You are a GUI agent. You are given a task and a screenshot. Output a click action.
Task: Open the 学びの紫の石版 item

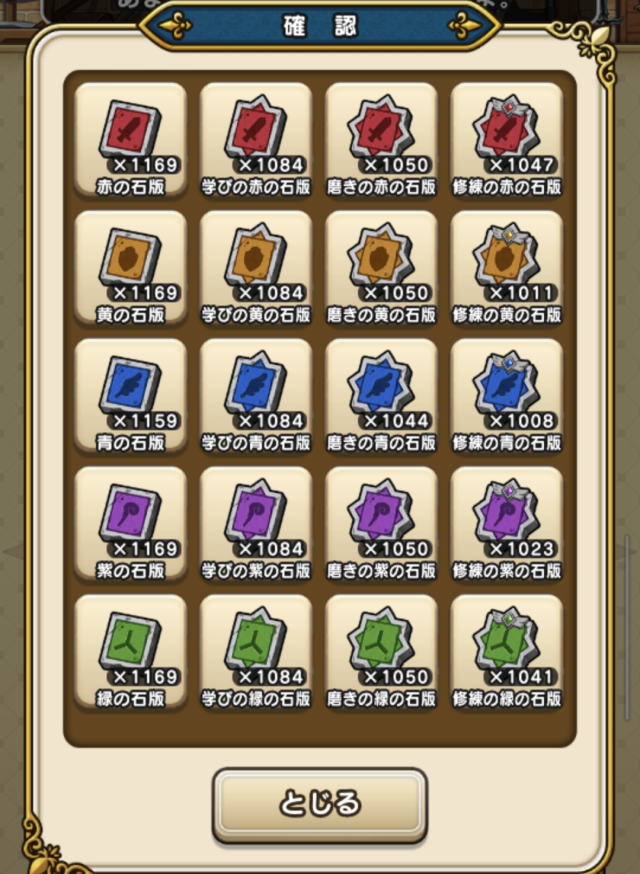coord(256,524)
